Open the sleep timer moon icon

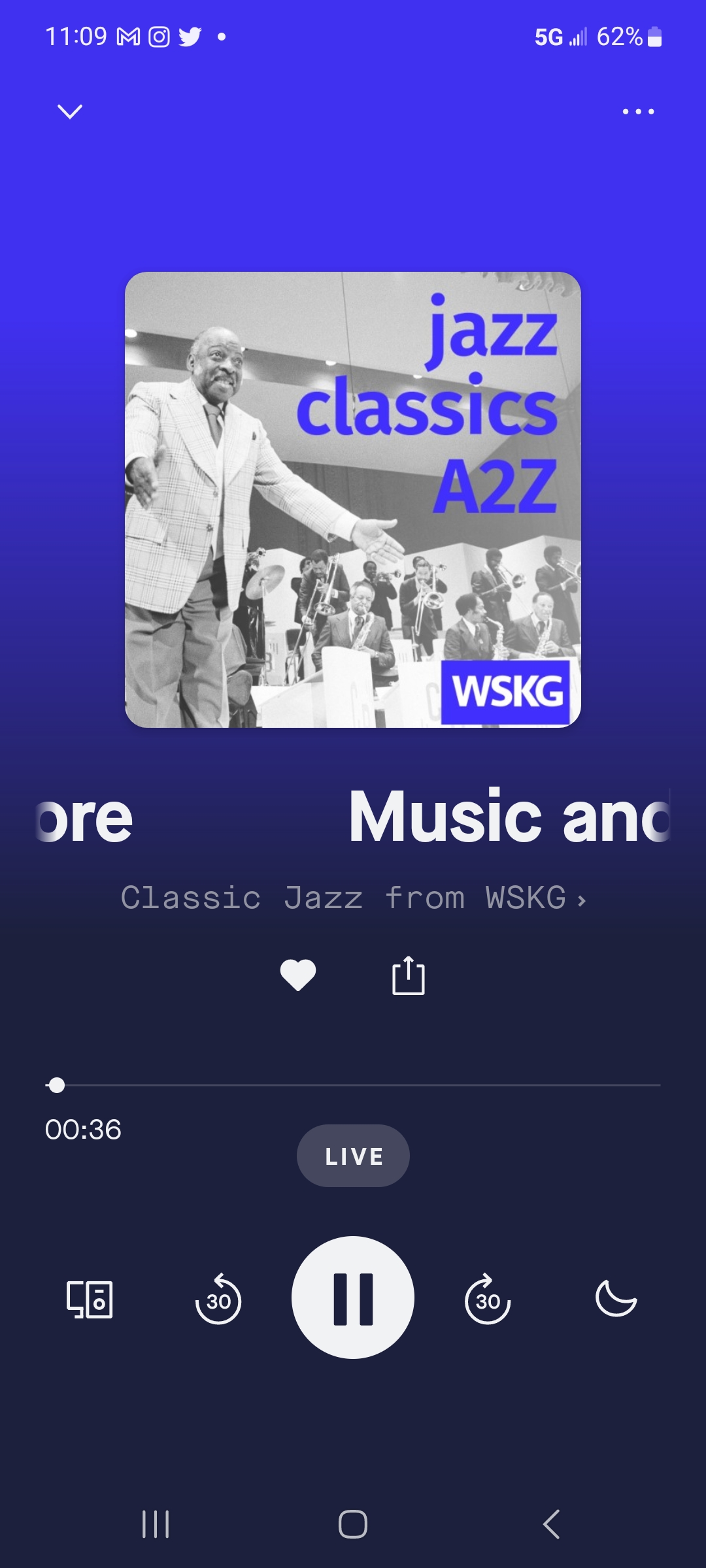616,1298
